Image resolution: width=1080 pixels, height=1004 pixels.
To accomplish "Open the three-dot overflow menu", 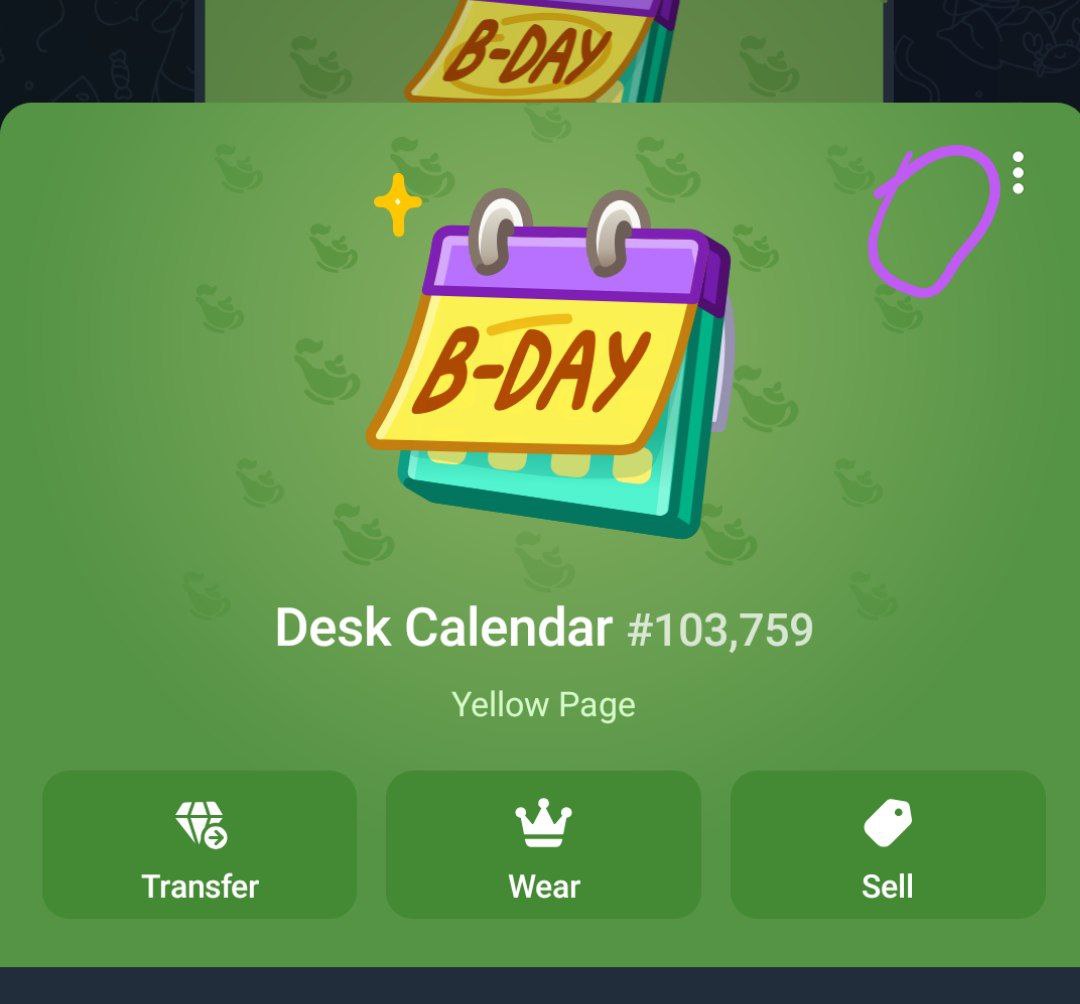I will click(1017, 173).
